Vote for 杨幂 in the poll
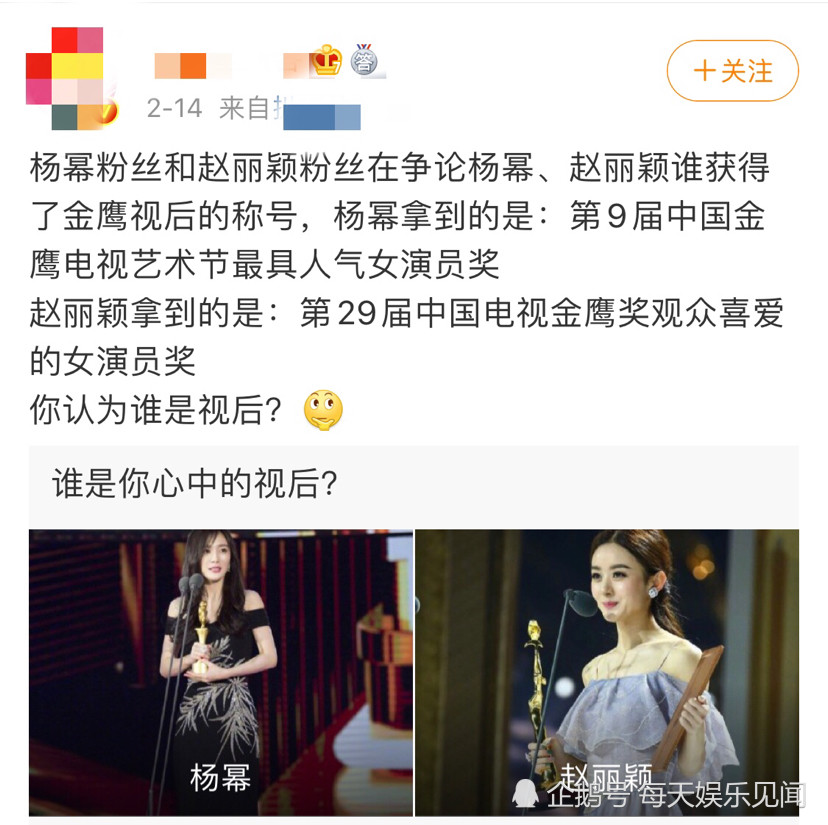The image size is (828, 825). [221, 672]
